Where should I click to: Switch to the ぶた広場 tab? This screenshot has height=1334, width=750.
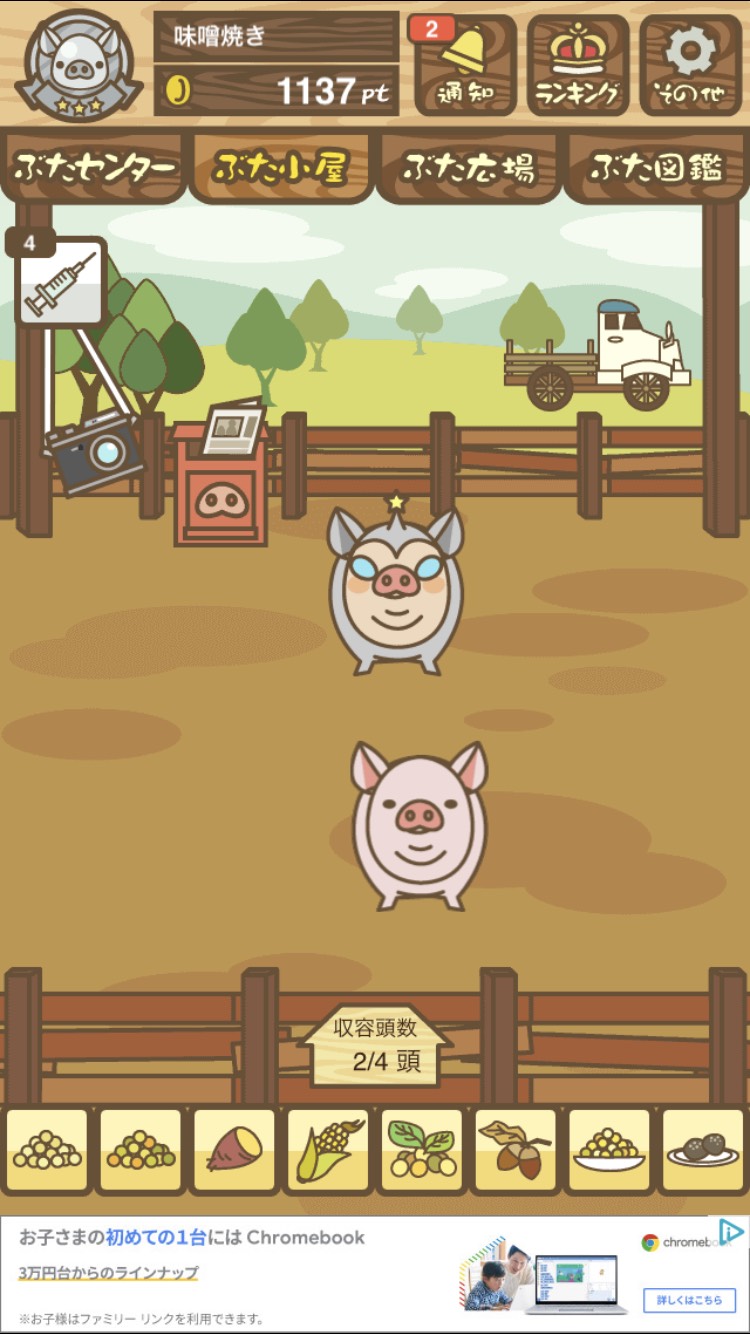click(468, 168)
